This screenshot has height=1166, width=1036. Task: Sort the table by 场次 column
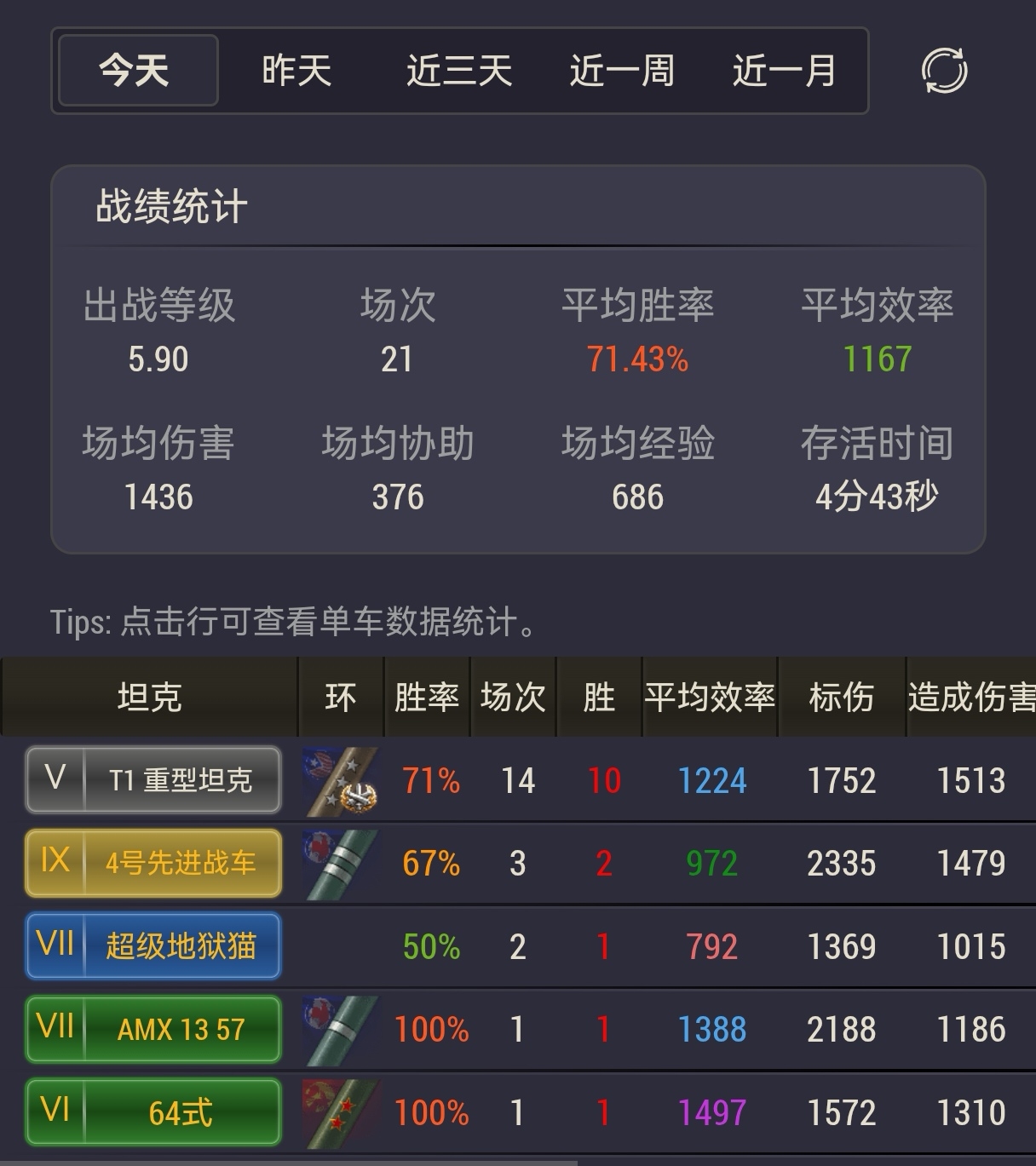click(513, 698)
